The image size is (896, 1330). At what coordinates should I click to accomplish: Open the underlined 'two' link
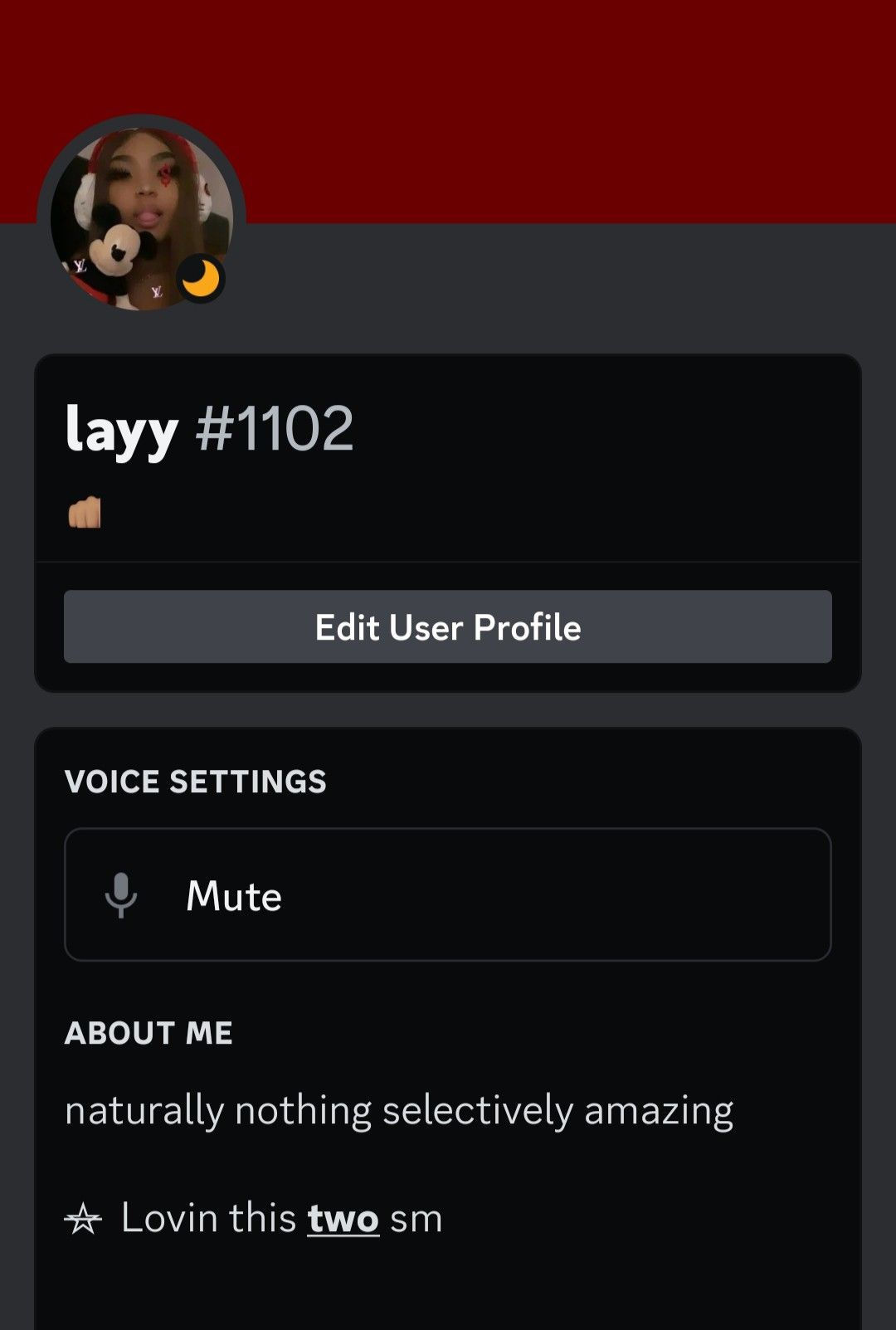click(343, 1219)
